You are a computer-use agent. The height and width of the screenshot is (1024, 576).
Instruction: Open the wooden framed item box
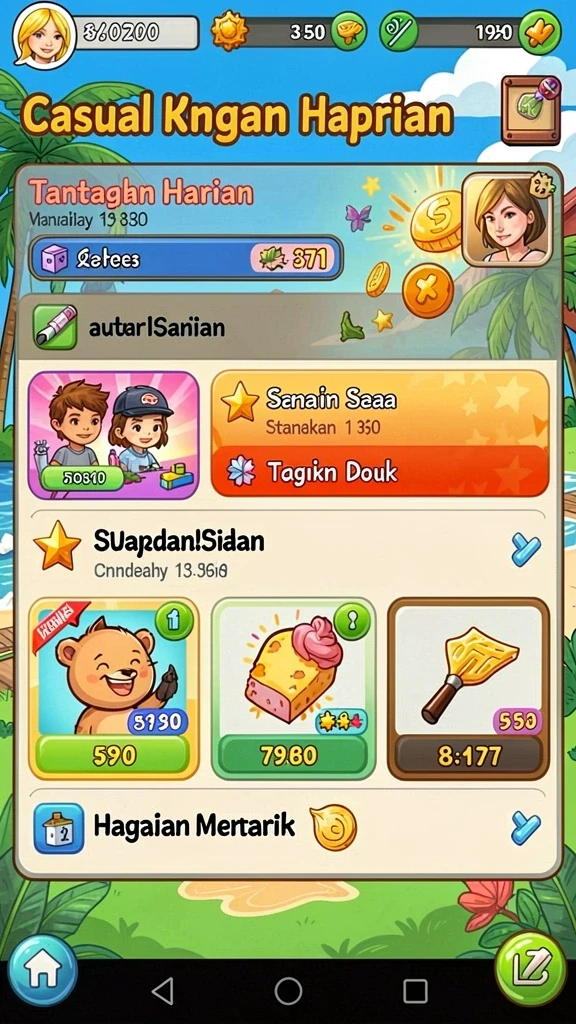[x=531, y=110]
